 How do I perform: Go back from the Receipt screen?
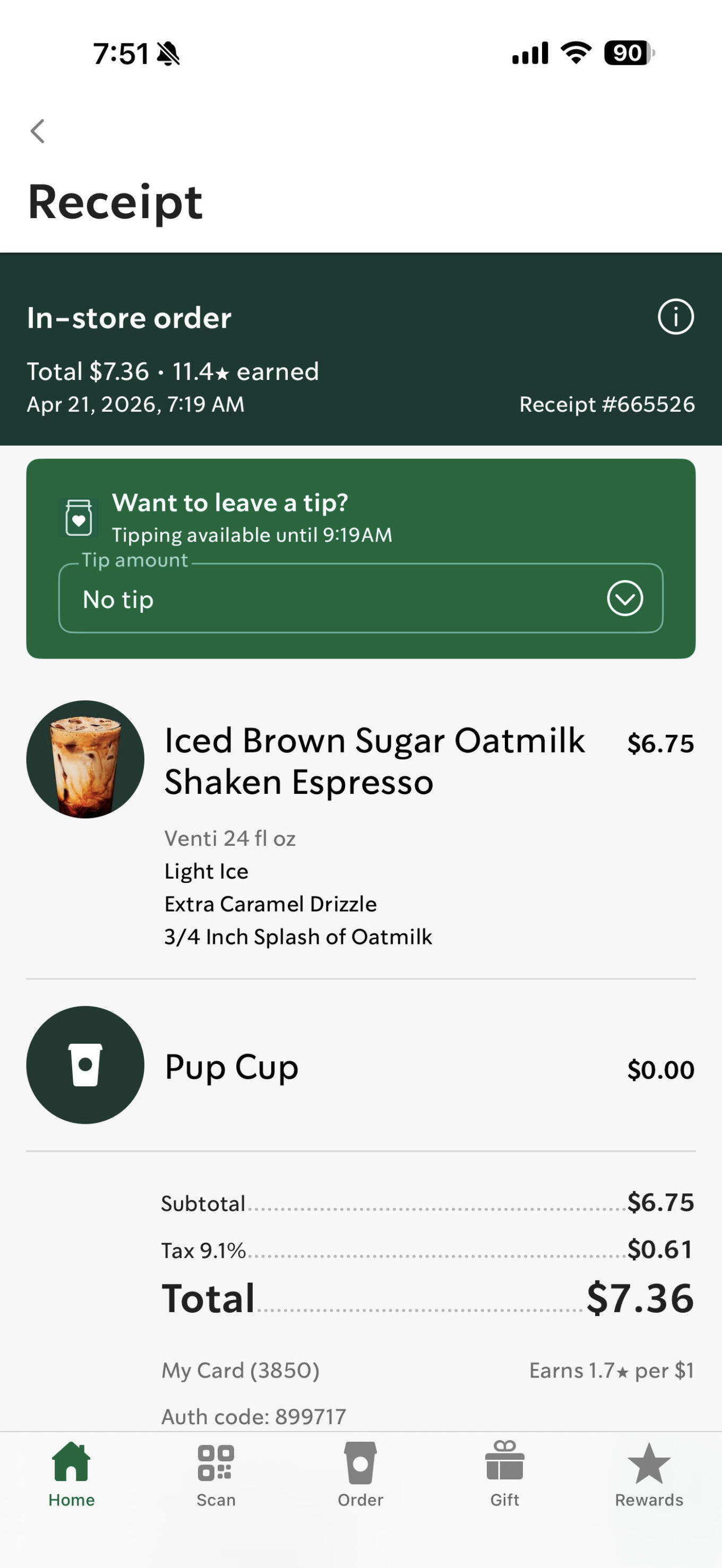point(38,131)
